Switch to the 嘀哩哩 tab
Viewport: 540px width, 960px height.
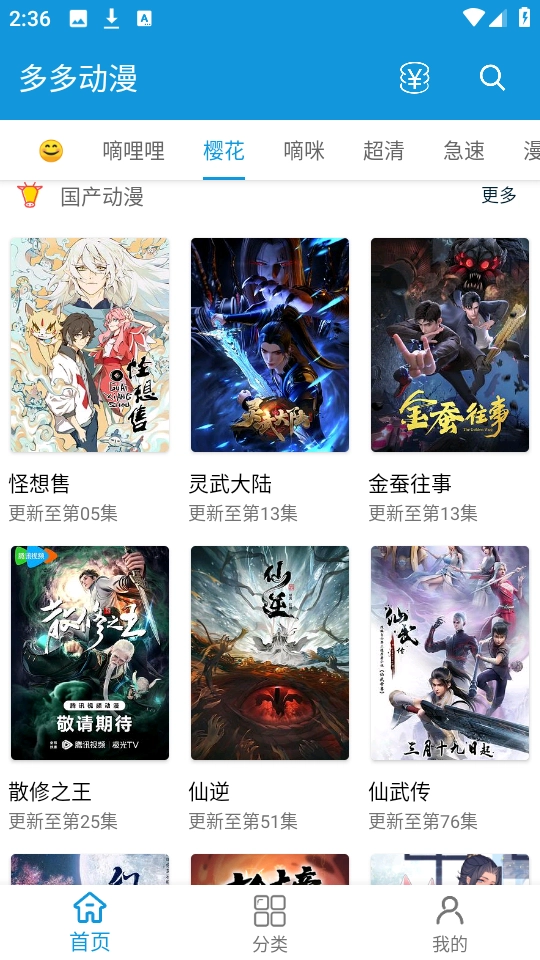tap(133, 151)
